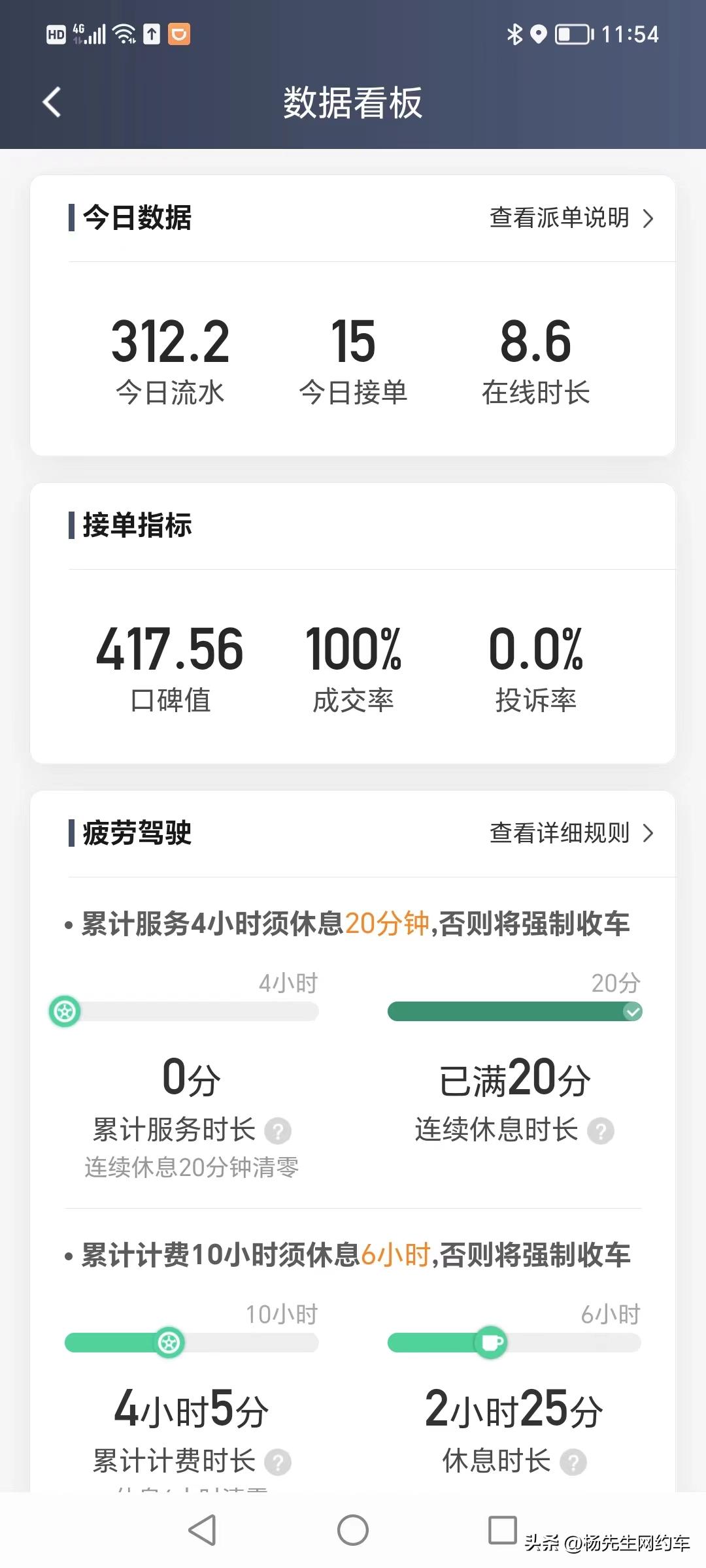Expand the chevron next to 查看派单说明
Viewport: 706px width, 1568px height.
pyautogui.click(x=648, y=220)
